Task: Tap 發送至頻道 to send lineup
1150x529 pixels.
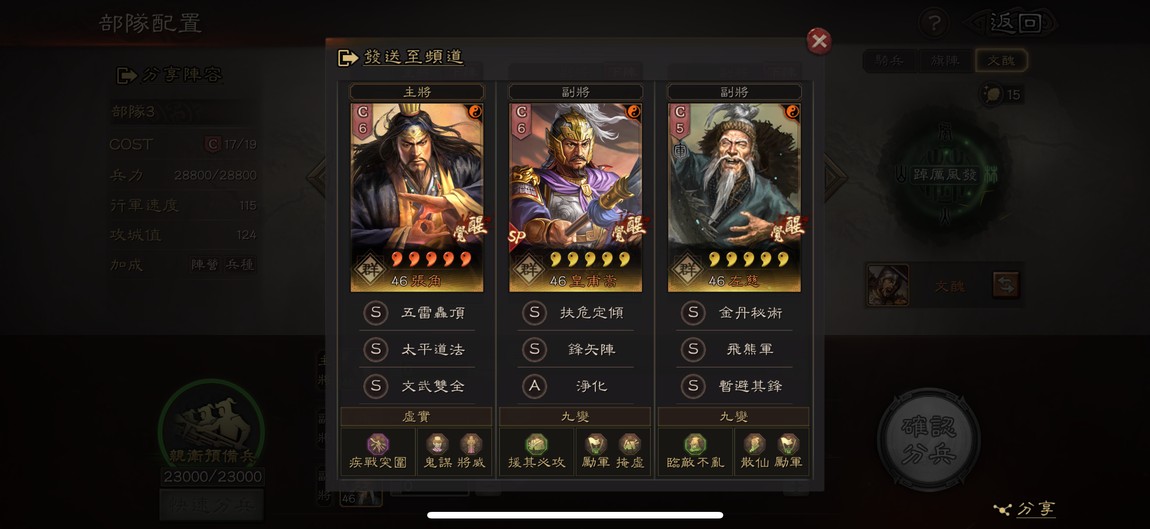Action: click(401, 58)
